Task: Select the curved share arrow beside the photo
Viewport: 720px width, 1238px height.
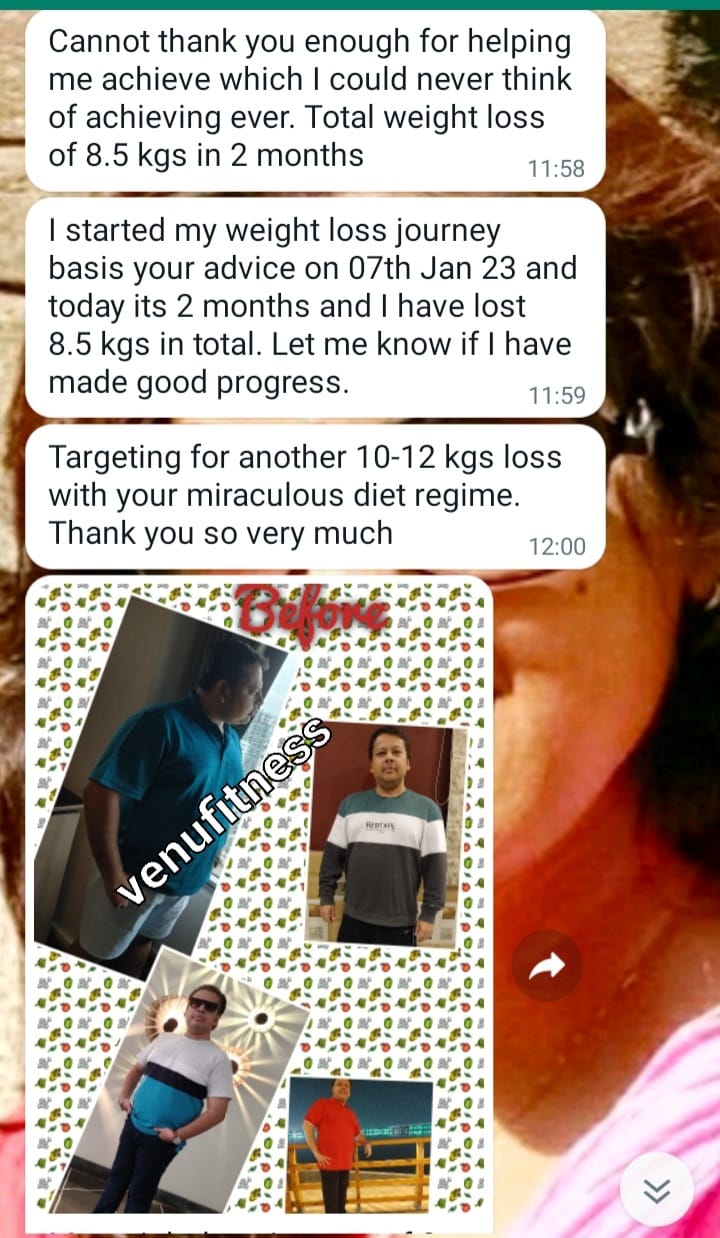Action: pos(546,963)
